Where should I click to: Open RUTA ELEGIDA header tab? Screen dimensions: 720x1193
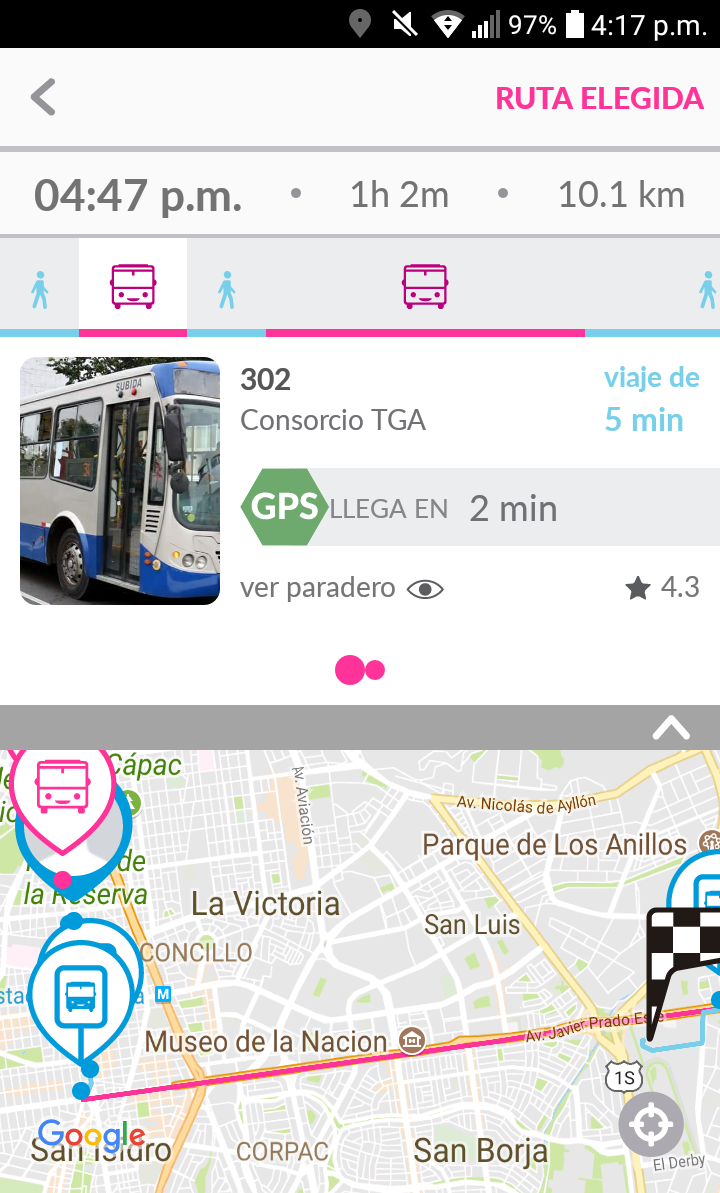(599, 98)
